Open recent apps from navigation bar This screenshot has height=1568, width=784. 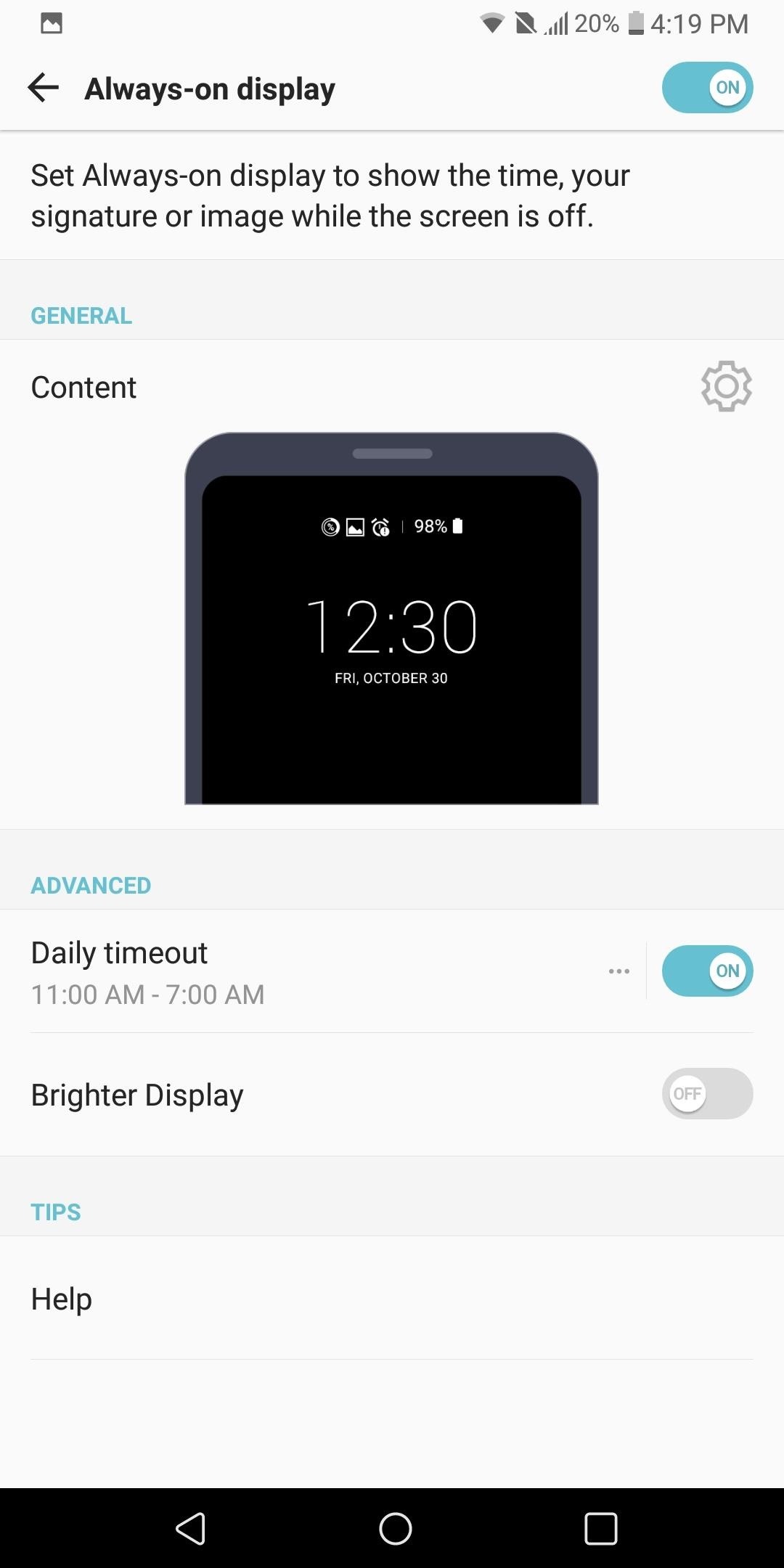(x=600, y=1529)
